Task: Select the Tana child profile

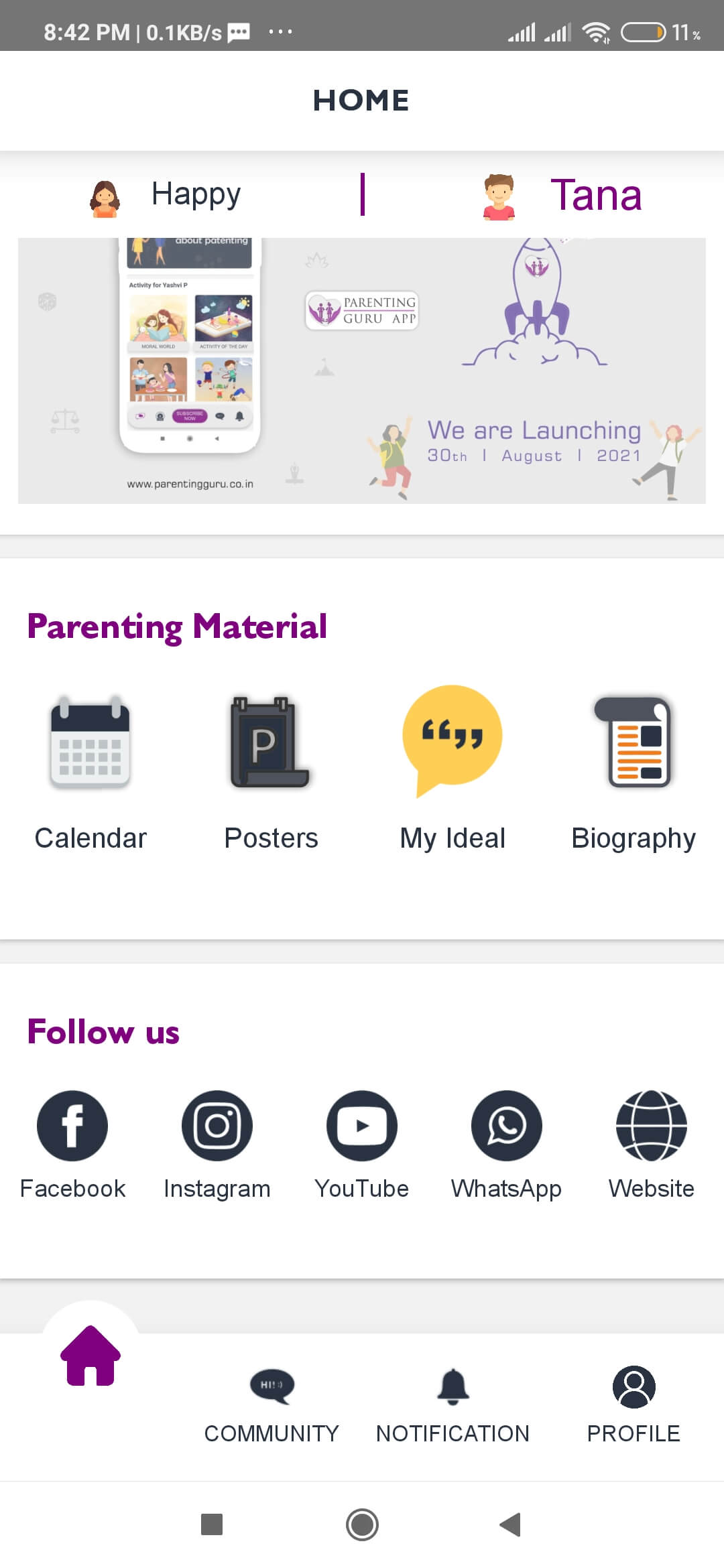Action: click(x=563, y=195)
